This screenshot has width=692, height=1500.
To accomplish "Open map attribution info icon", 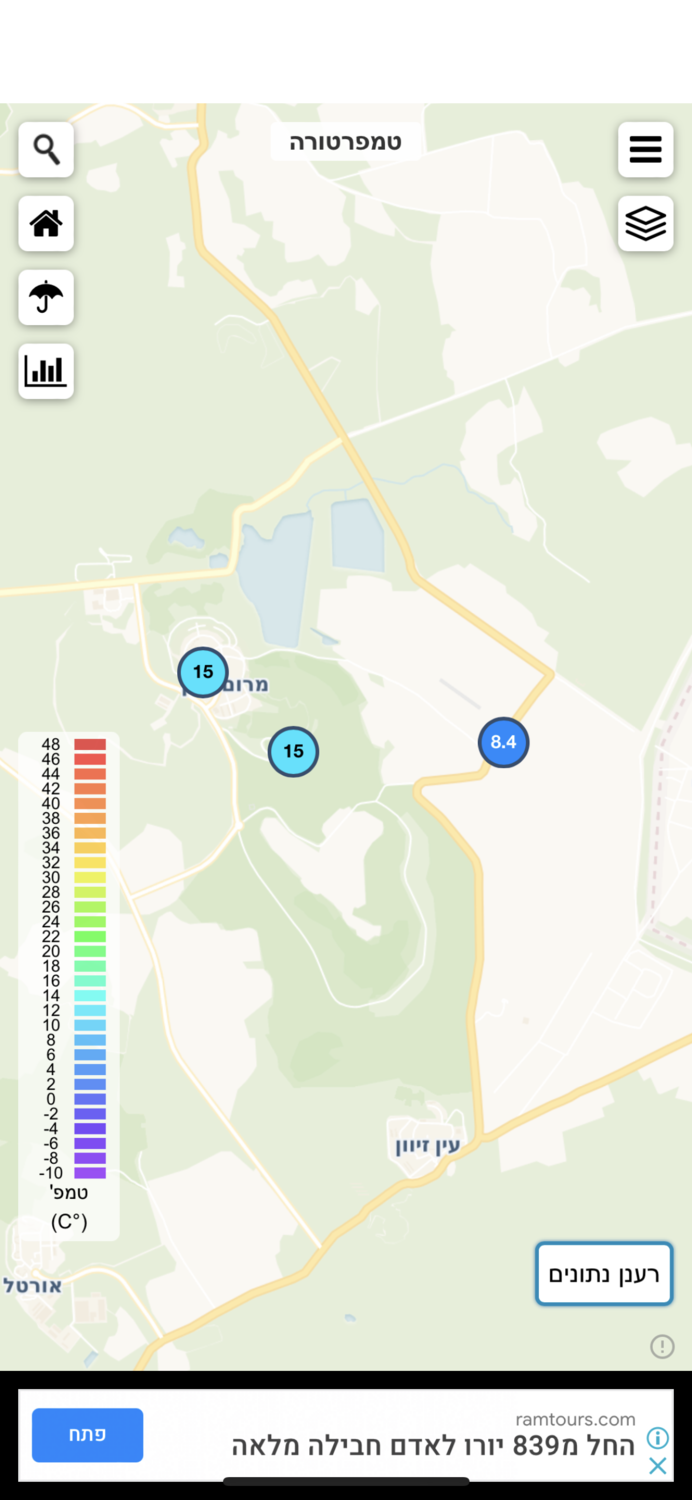I will [662, 1346].
